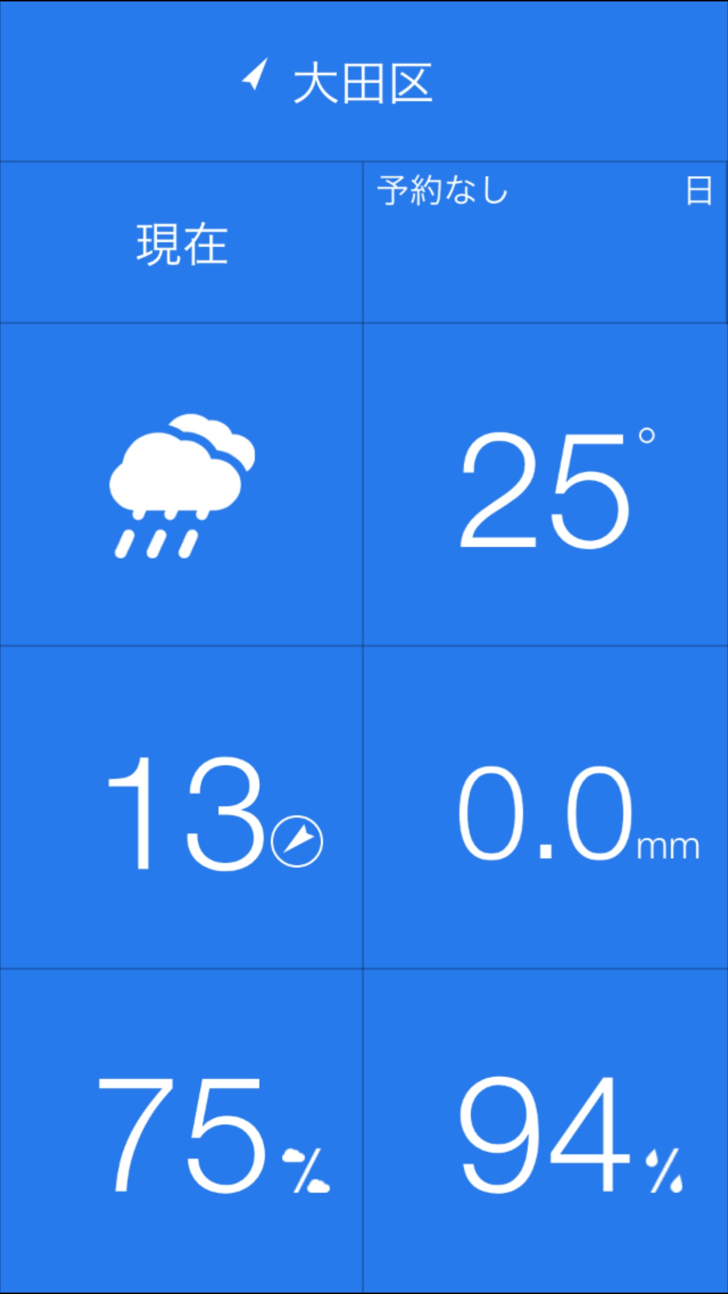This screenshot has width=728, height=1294.
Task: Select the 現在 current weather tile
Action: click(181, 243)
